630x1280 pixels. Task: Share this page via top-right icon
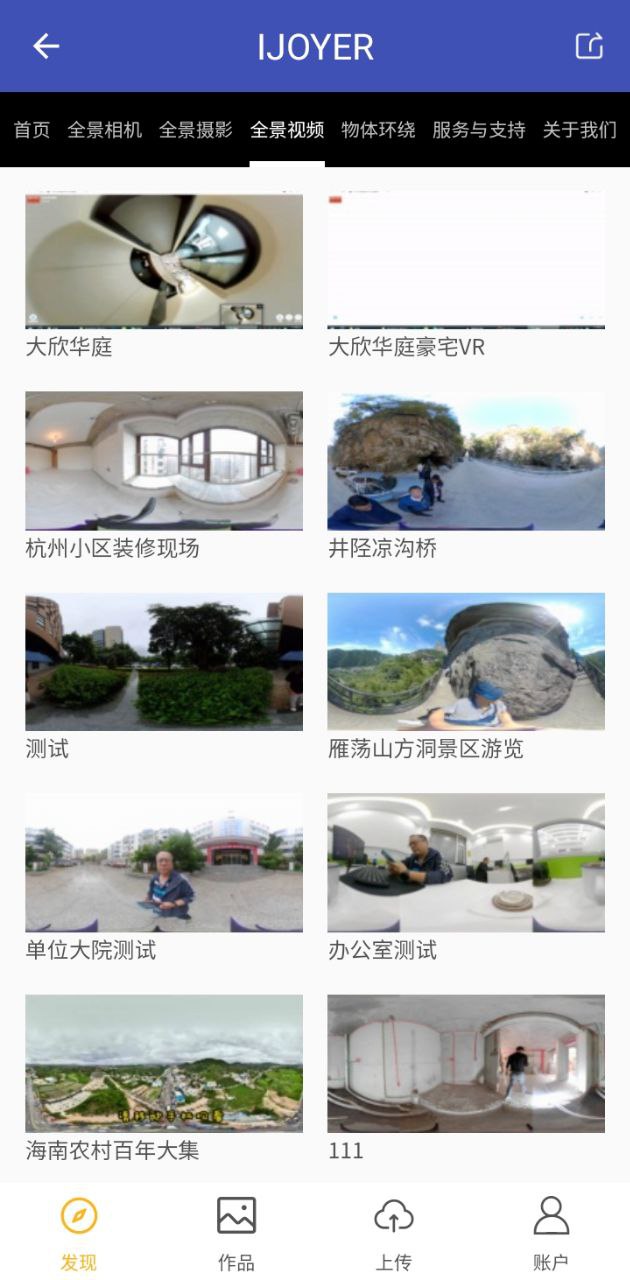pyautogui.click(x=589, y=46)
